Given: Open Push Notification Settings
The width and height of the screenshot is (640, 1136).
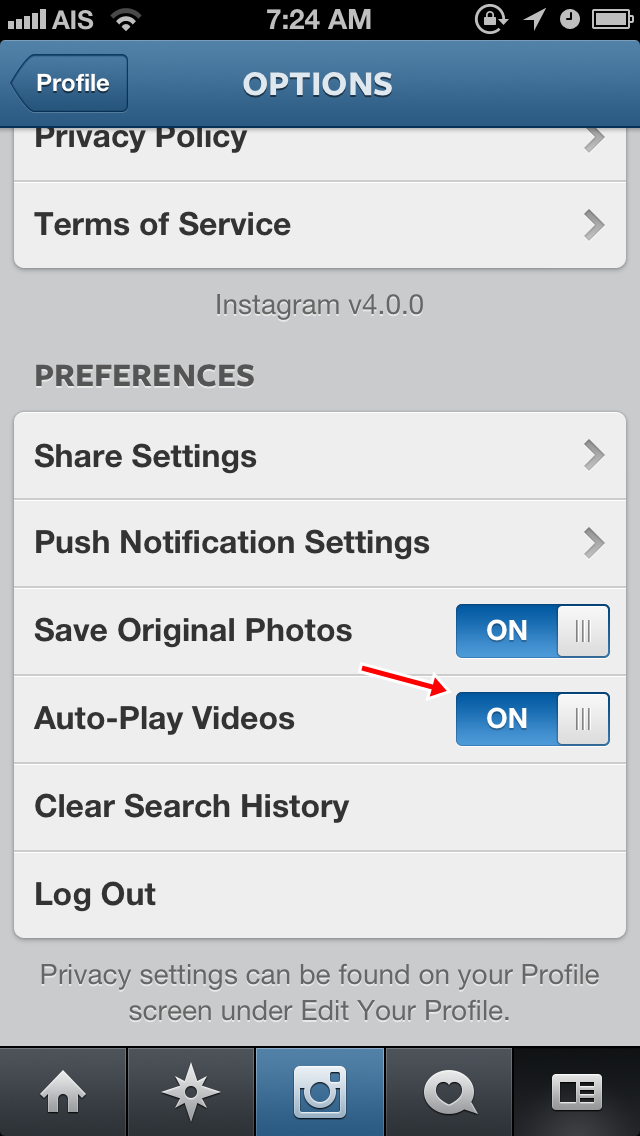Looking at the screenshot, I should click(x=320, y=543).
